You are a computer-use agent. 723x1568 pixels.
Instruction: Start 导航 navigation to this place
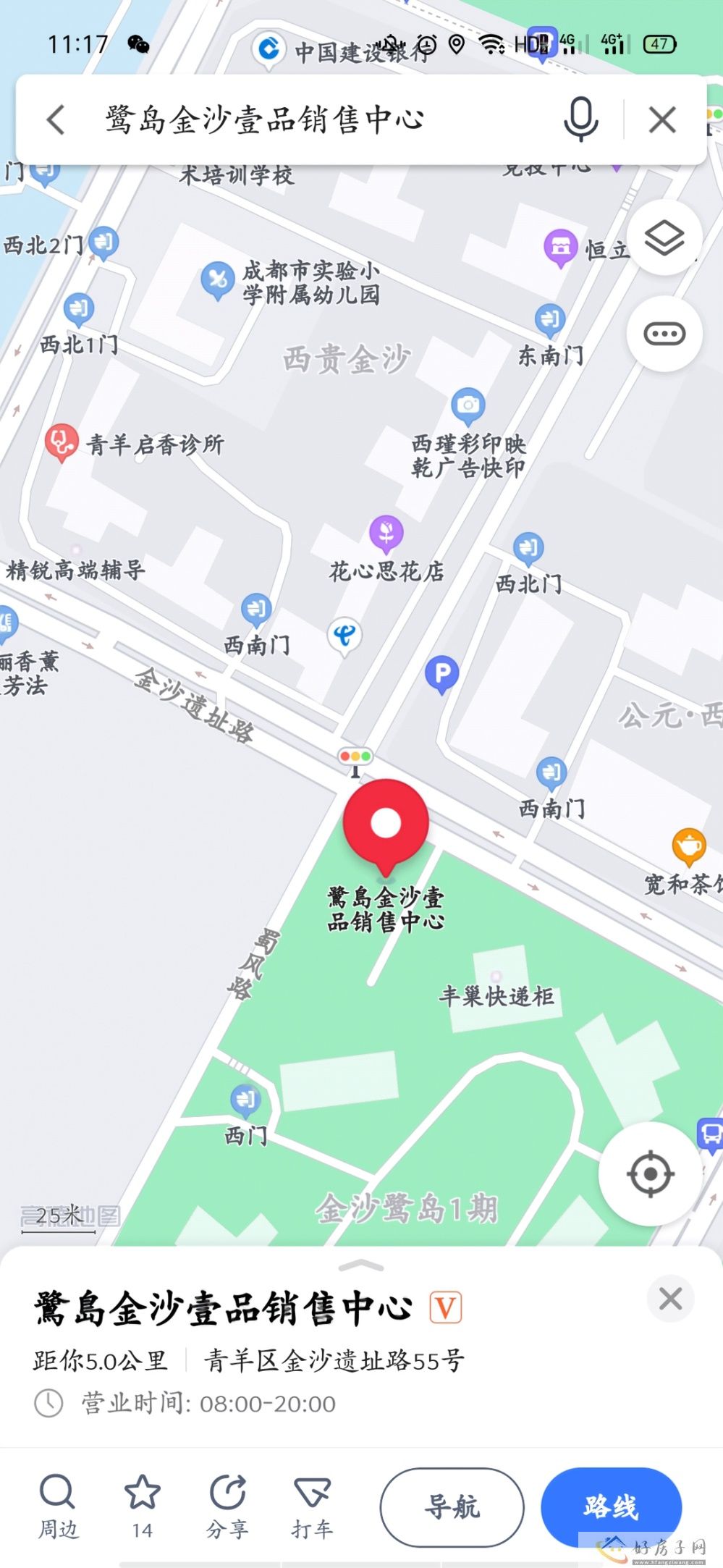pyautogui.click(x=452, y=1506)
